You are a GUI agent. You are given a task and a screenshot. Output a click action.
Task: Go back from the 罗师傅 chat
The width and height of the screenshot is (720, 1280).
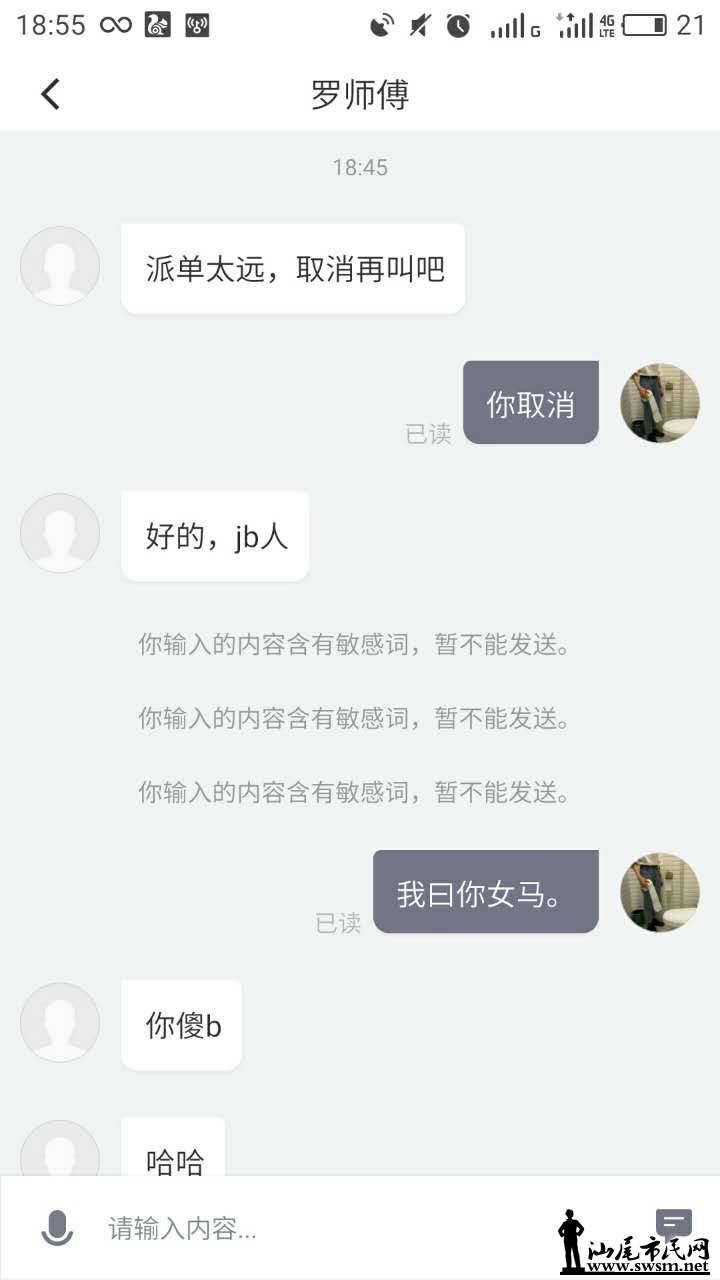tap(50, 95)
